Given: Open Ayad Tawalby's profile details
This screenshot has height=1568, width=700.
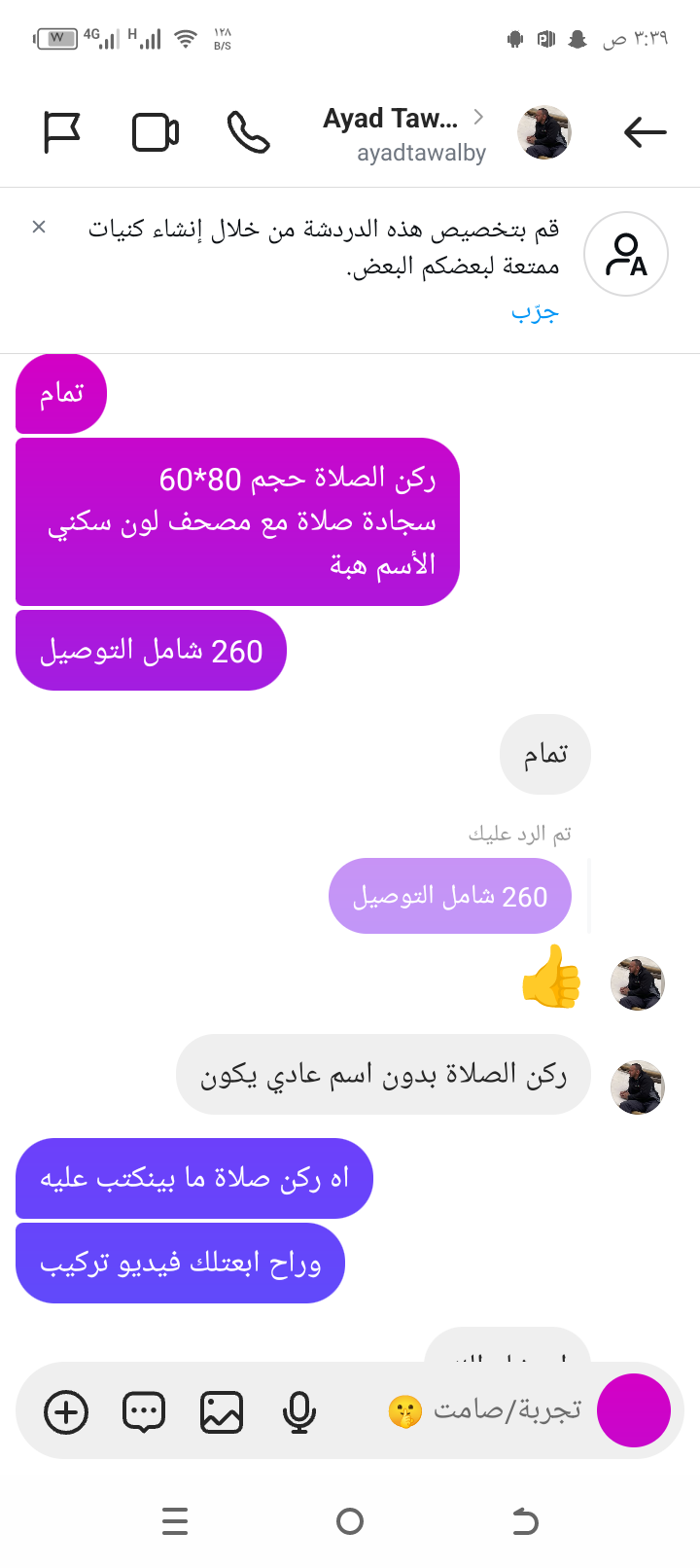Looking at the screenshot, I should [403, 133].
